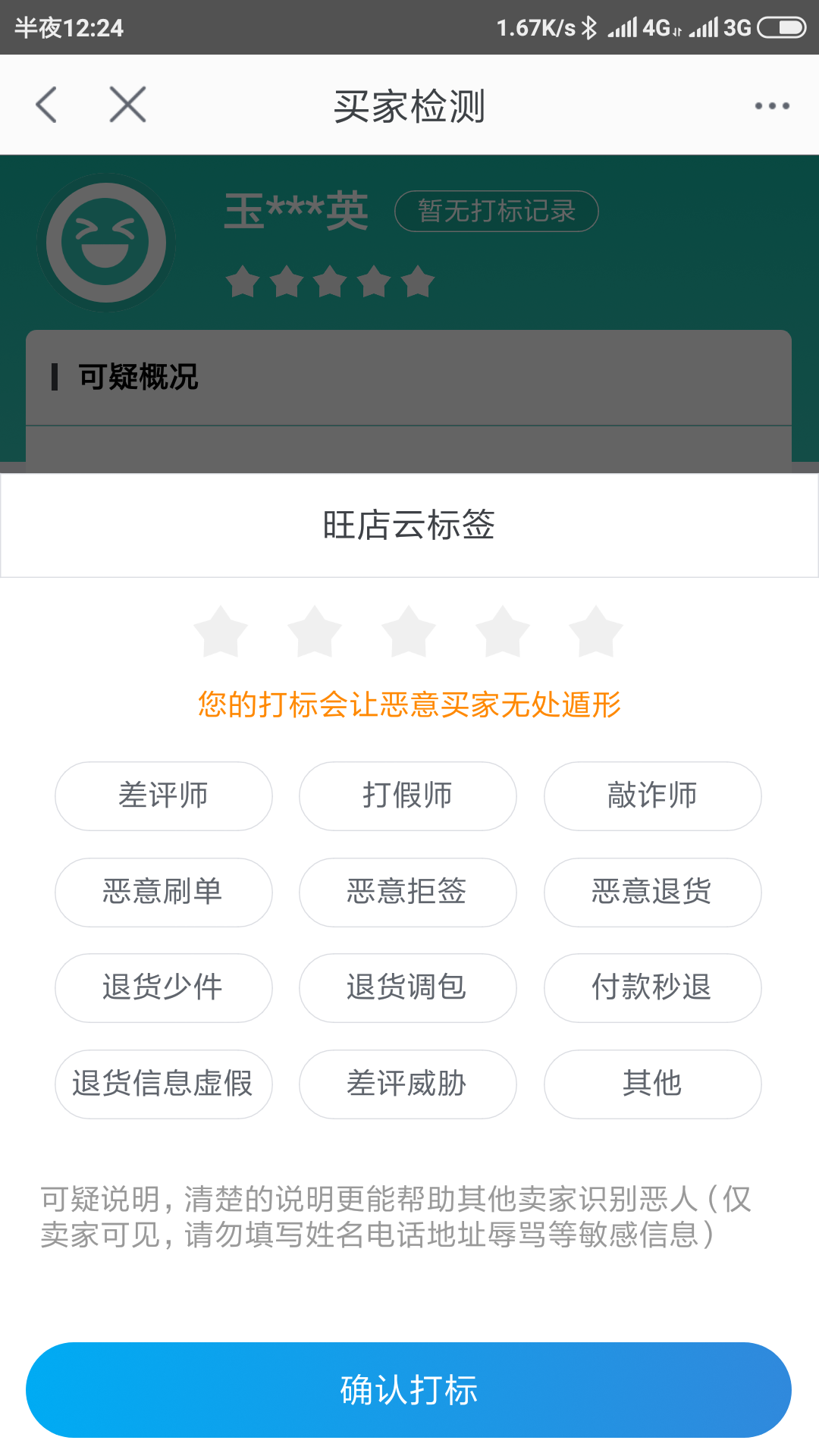Pick the 敲诈师 tag

652,795
